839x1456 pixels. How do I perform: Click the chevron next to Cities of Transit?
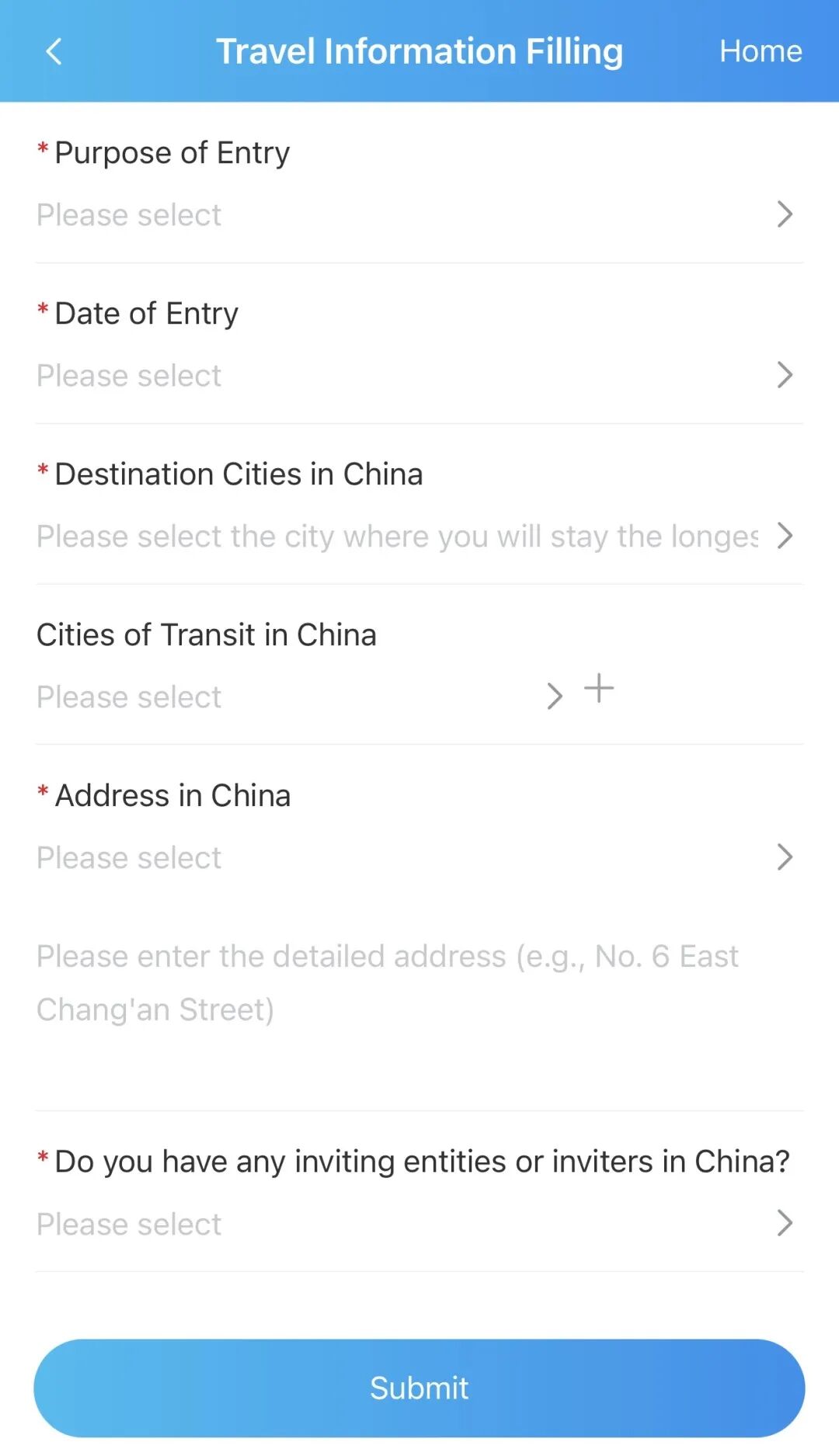(x=555, y=697)
